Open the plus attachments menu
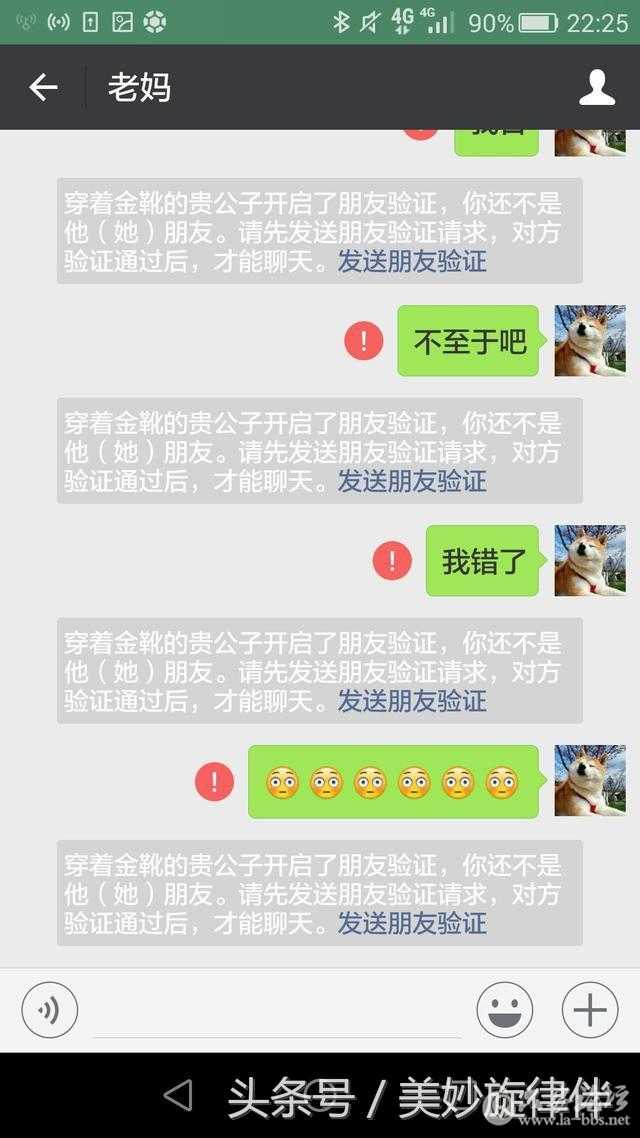Viewport: 640px width, 1138px height. (x=590, y=1011)
